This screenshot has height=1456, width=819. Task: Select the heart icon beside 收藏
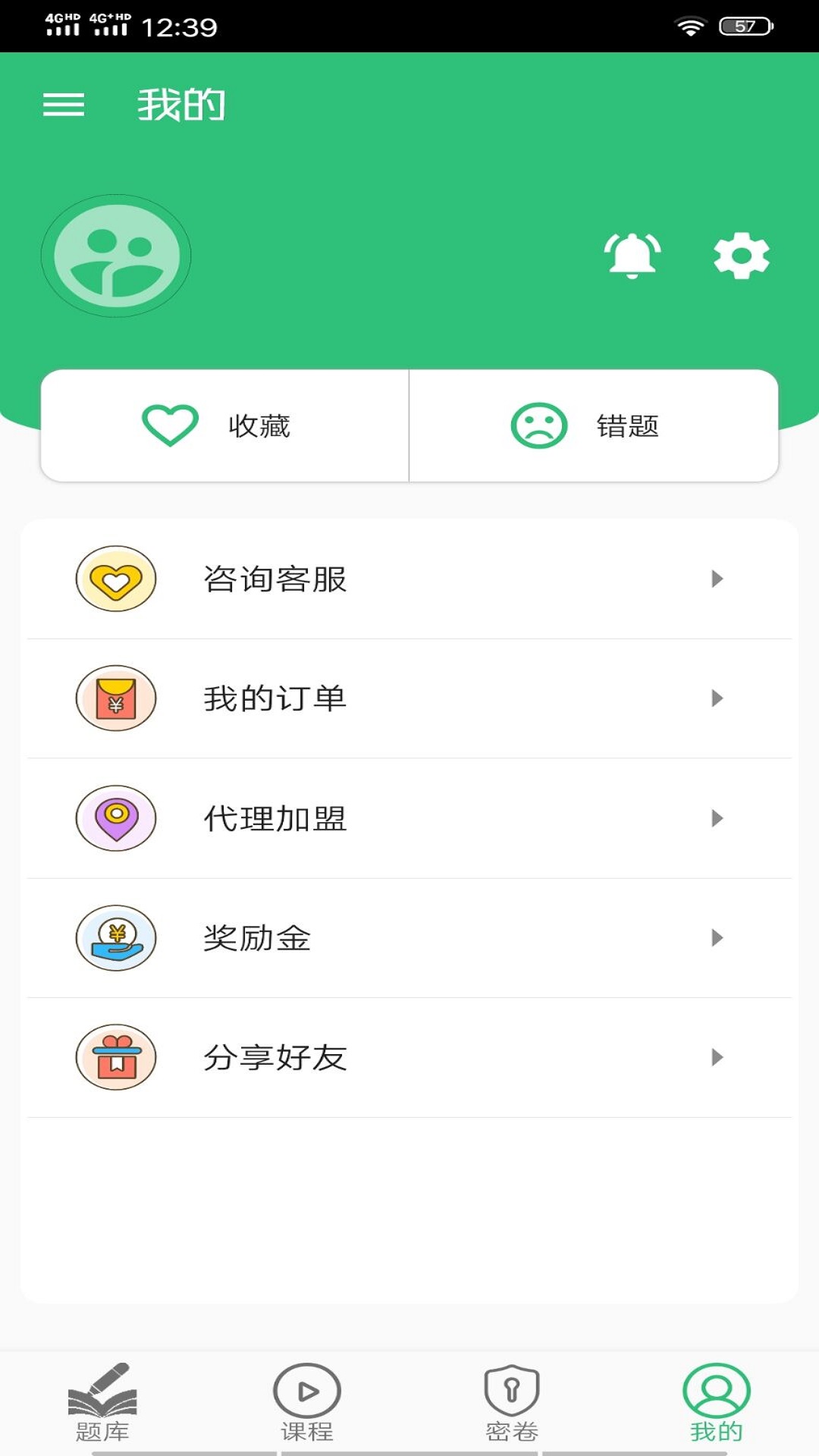point(168,425)
